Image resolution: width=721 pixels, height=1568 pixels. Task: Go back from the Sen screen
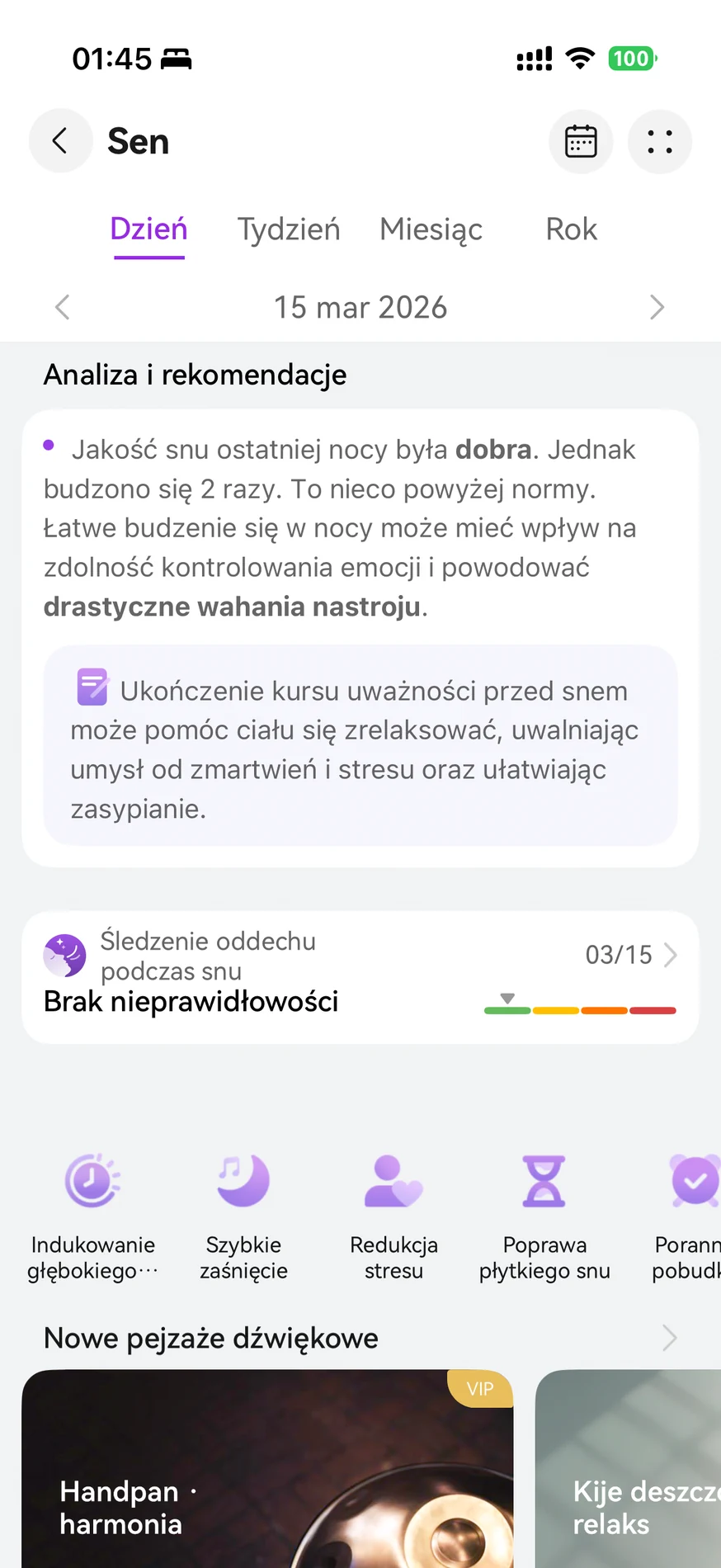coord(60,141)
